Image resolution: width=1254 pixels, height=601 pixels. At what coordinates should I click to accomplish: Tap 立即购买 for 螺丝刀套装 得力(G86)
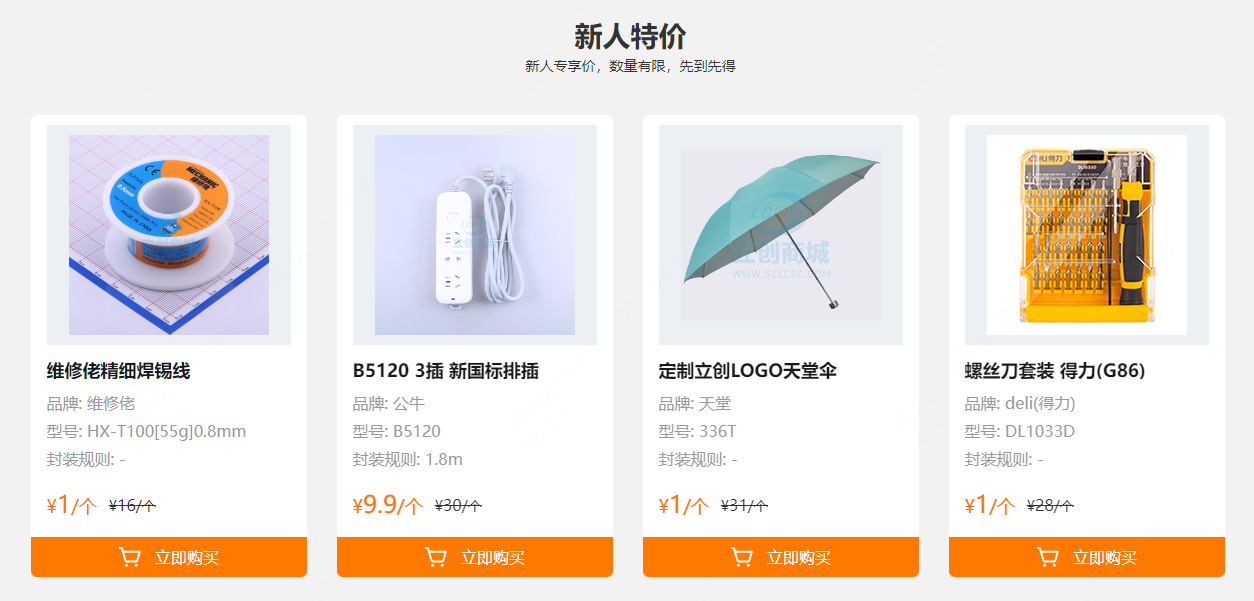1087,557
